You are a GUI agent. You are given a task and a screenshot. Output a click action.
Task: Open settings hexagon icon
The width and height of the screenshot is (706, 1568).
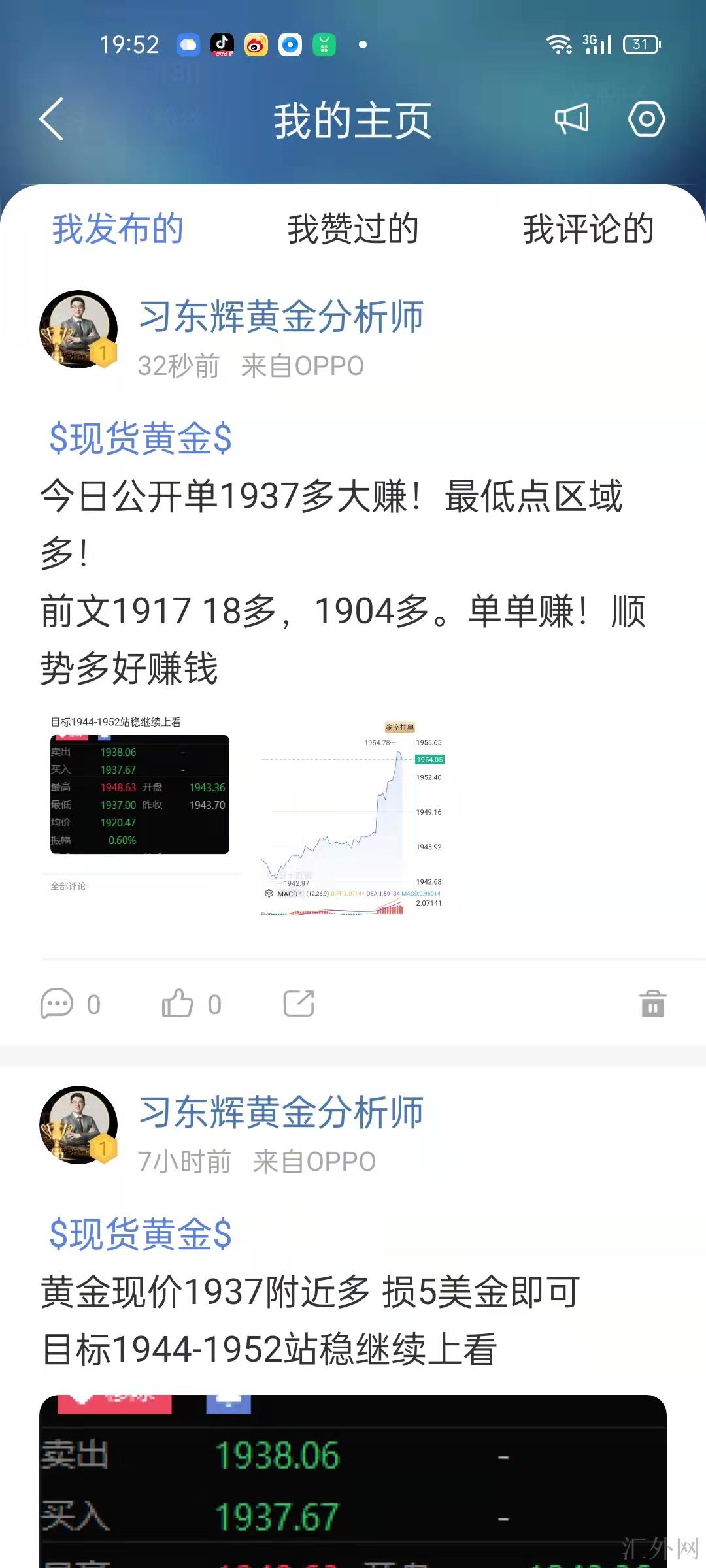tap(647, 119)
